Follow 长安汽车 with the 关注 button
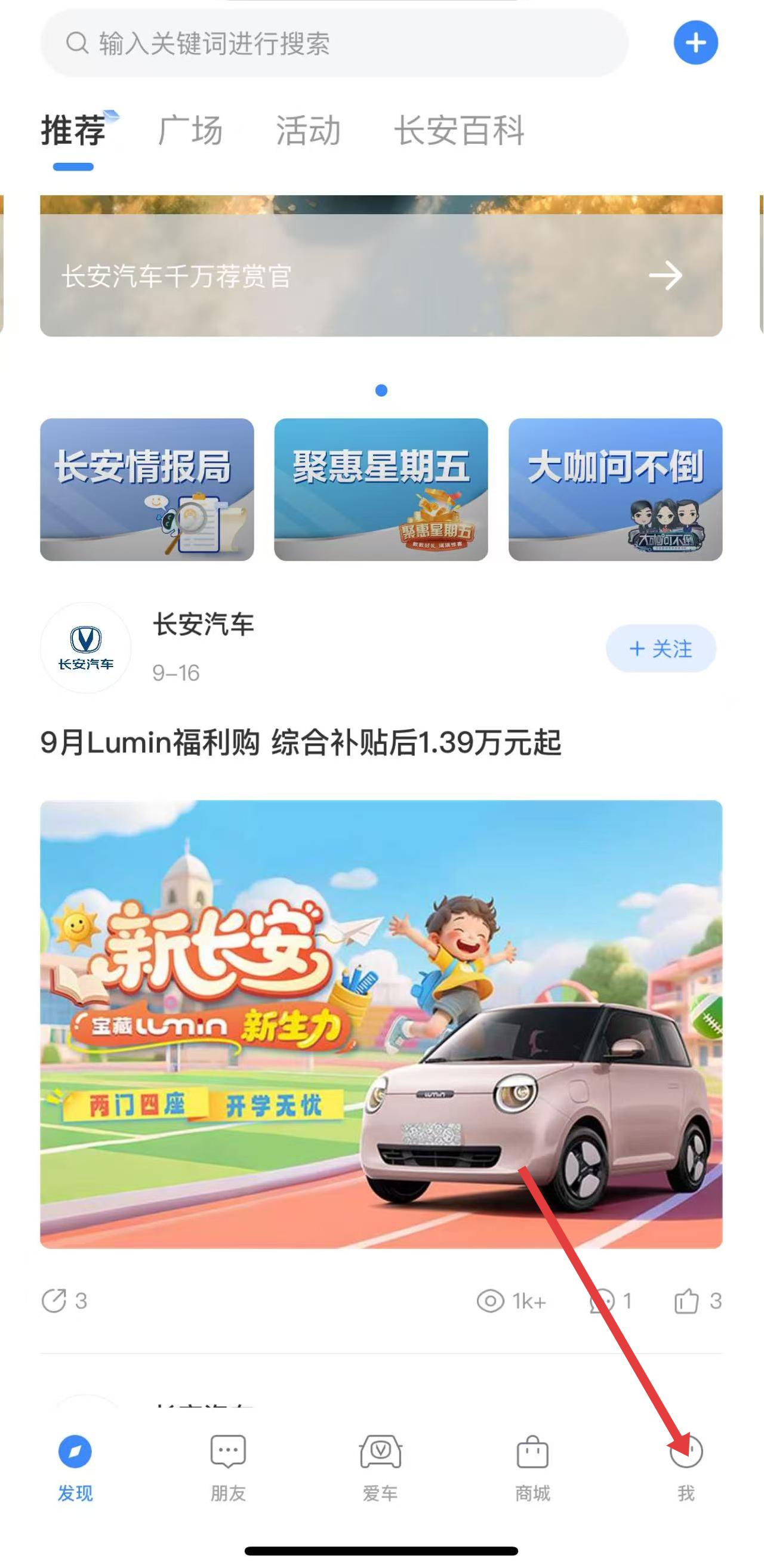This screenshot has width=764, height=1568. (661, 649)
